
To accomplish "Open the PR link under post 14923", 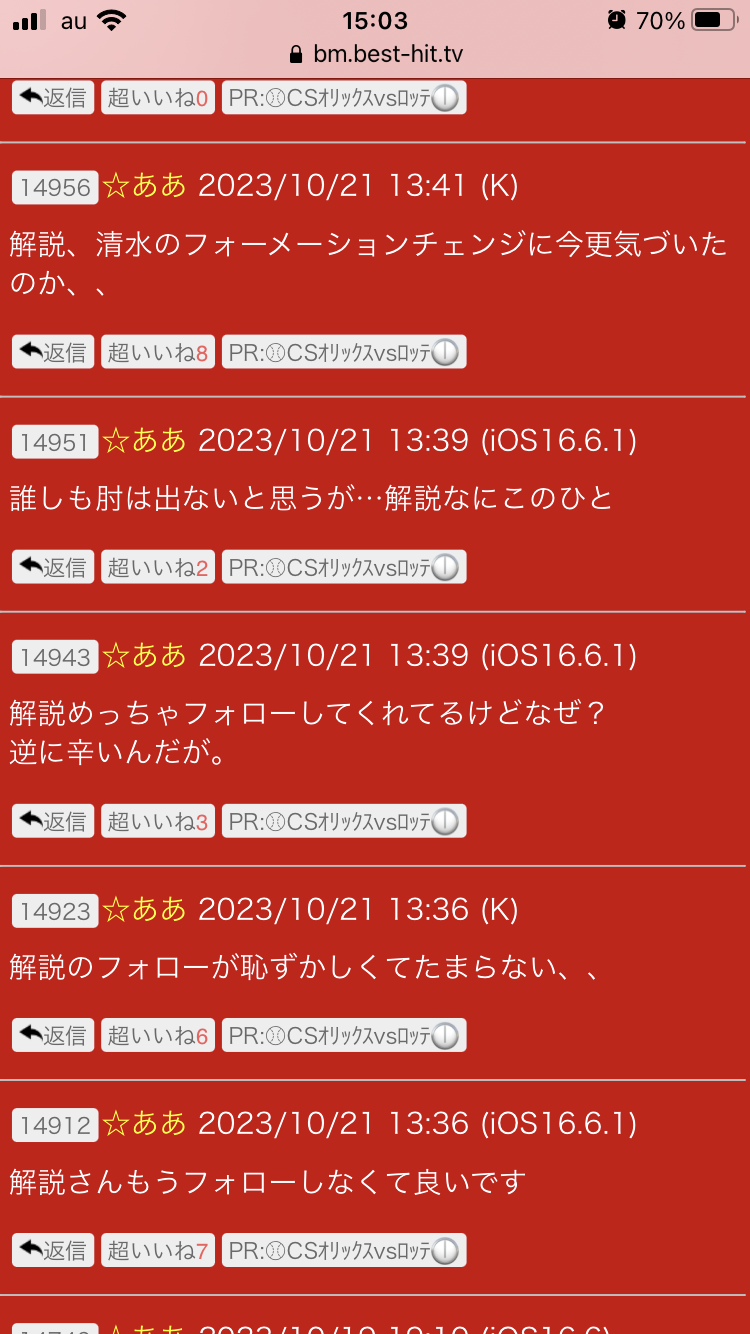I will pos(344,1035).
